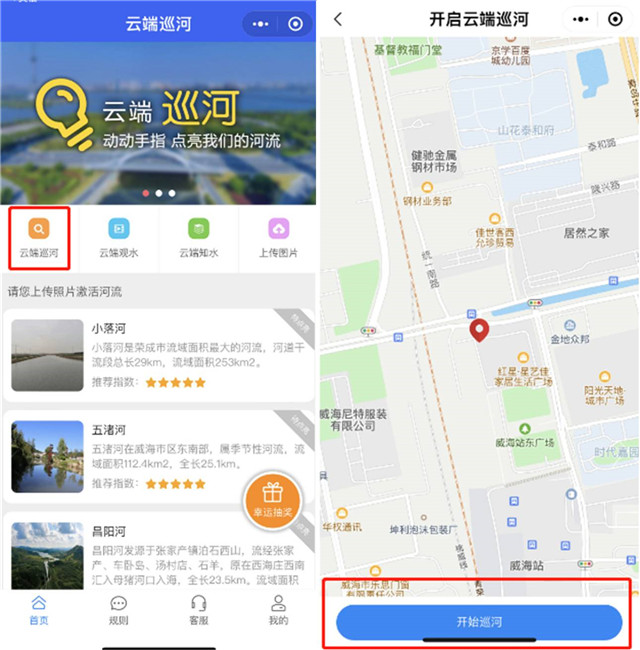Go back from 开启云端巡河 page
This screenshot has height=650, width=640.
tap(338, 19)
